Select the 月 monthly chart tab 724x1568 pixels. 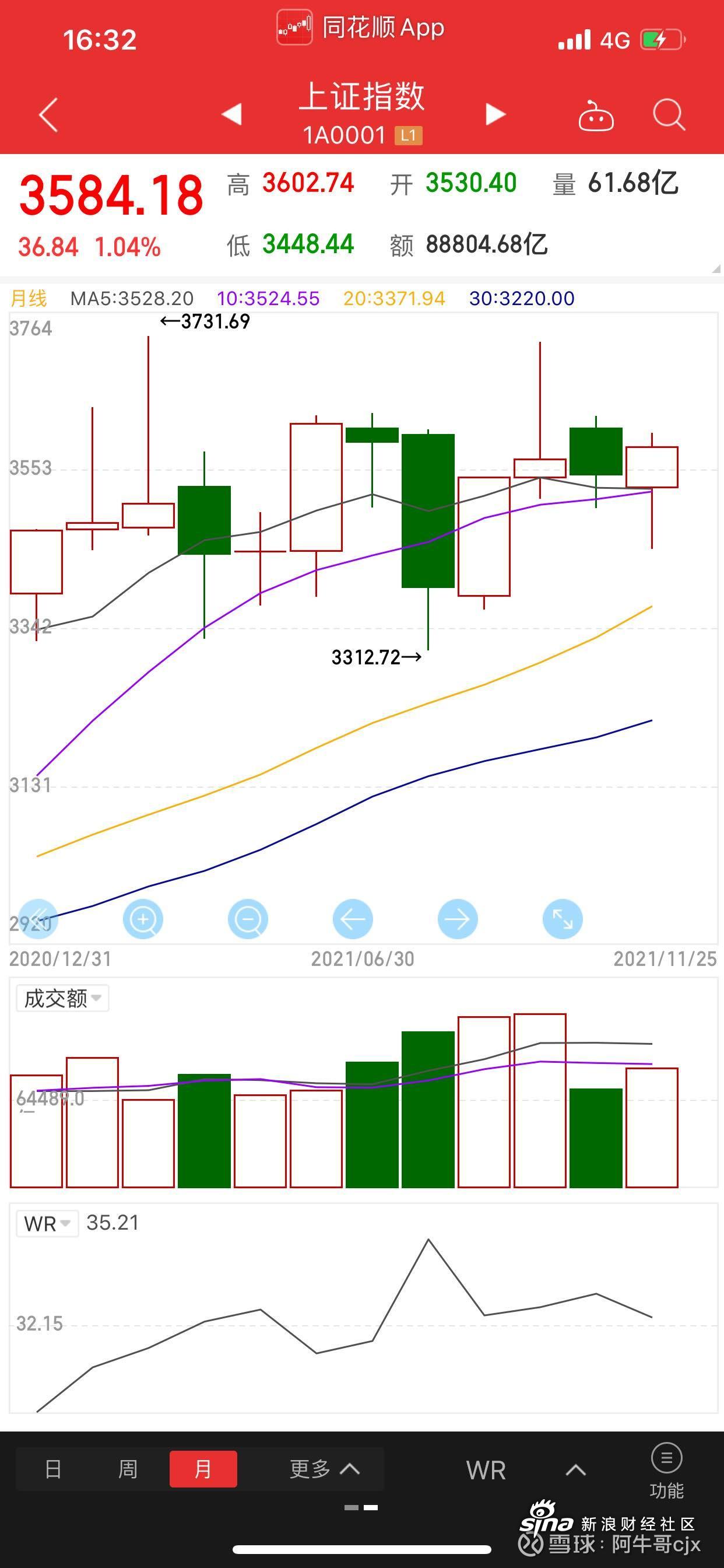(203, 1469)
